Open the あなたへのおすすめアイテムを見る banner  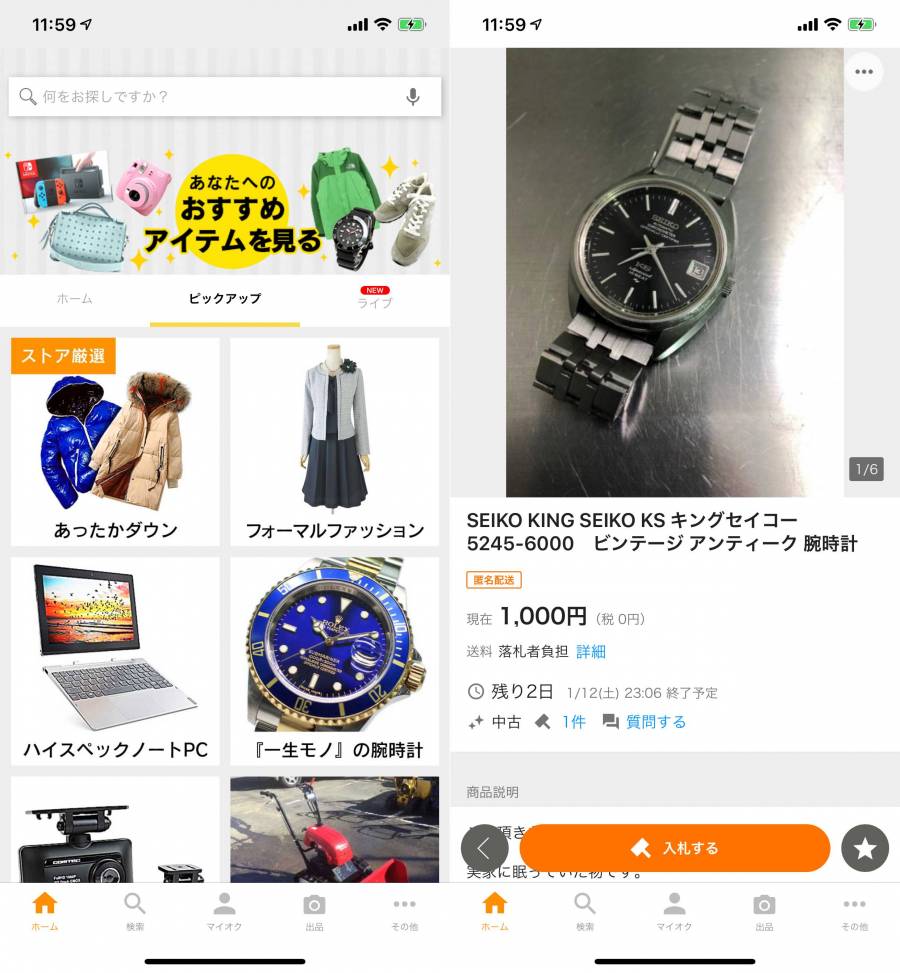(x=225, y=210)
